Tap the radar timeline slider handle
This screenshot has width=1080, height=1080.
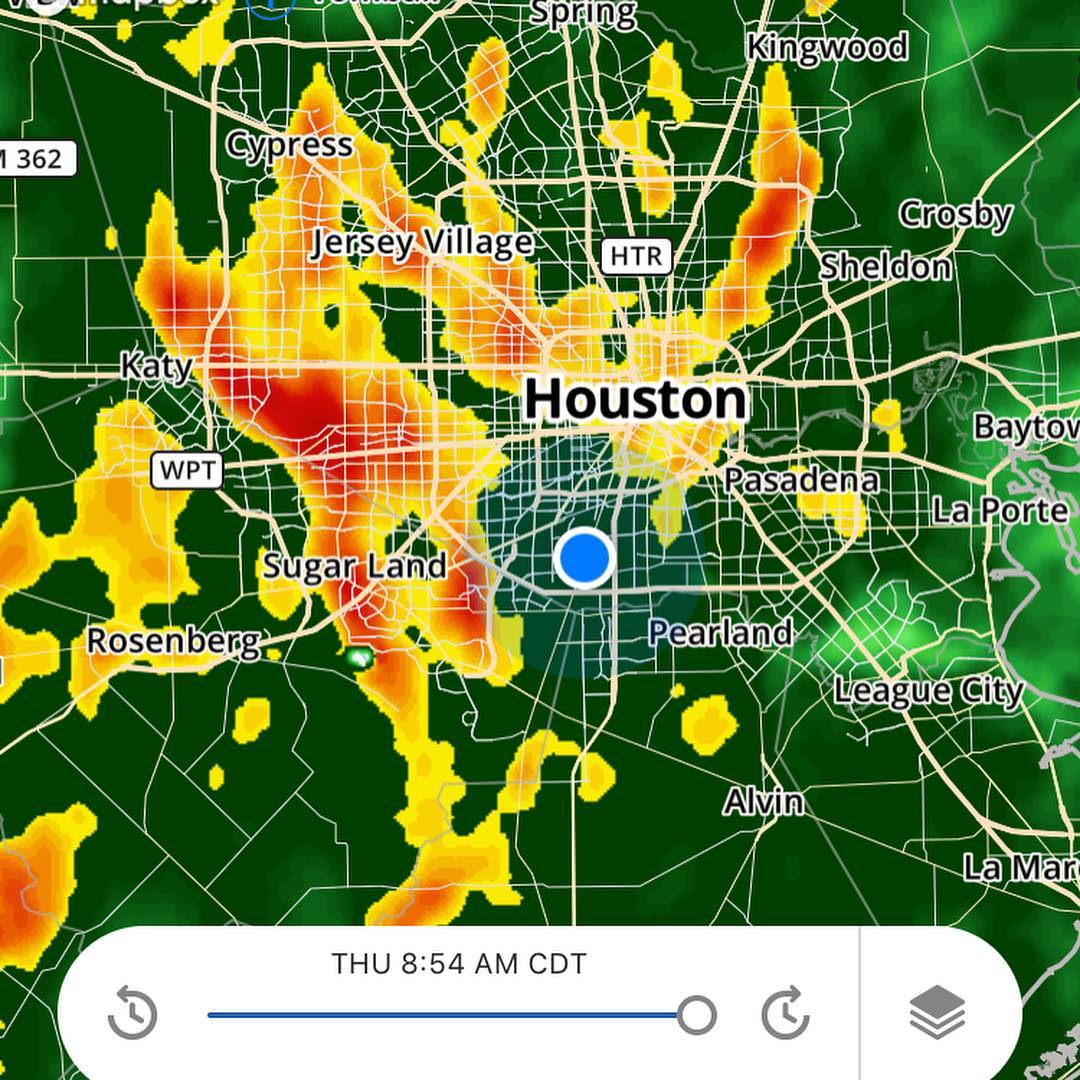pyautogui.click(x=696, y=1015)
